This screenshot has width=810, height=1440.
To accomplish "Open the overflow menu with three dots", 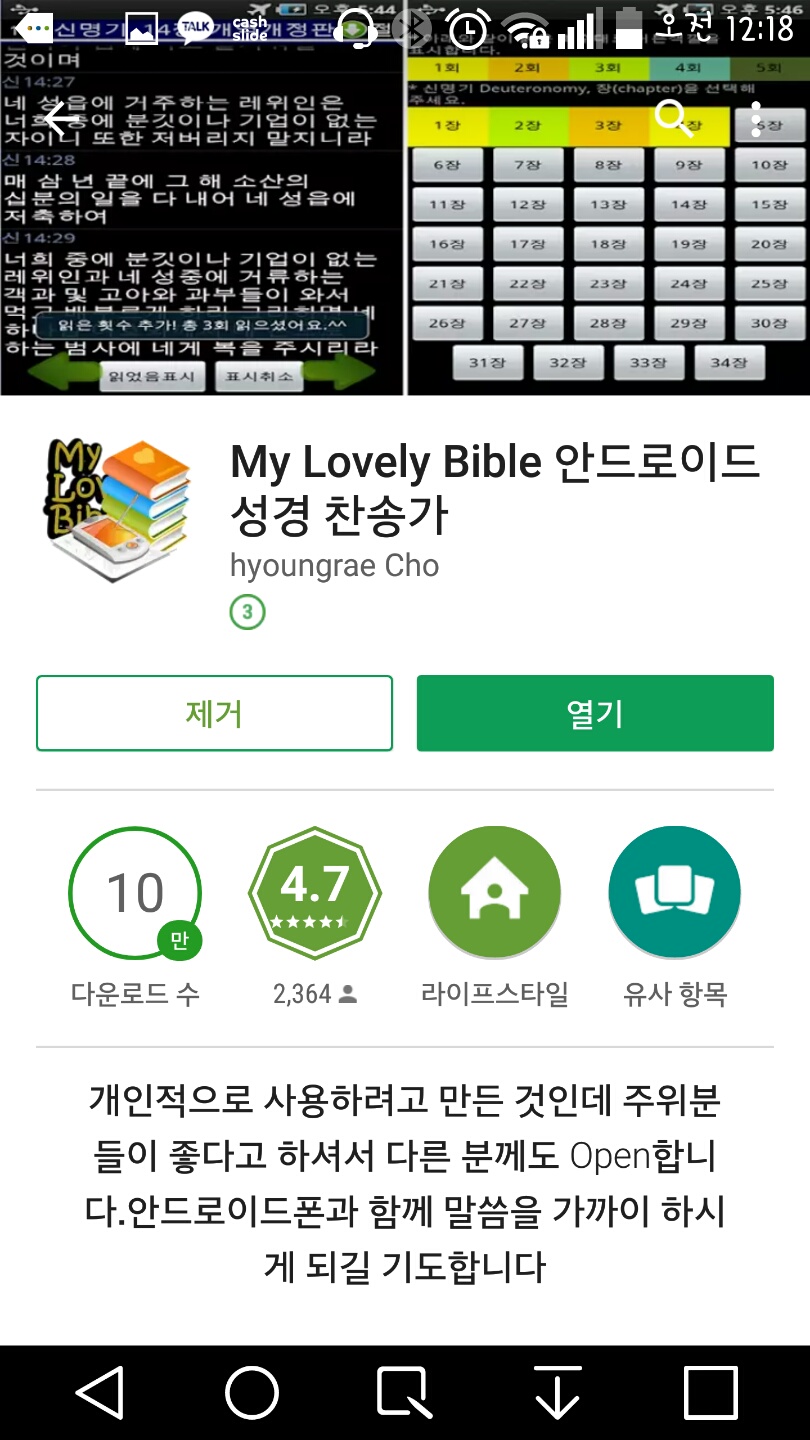I will coord(757,119).
